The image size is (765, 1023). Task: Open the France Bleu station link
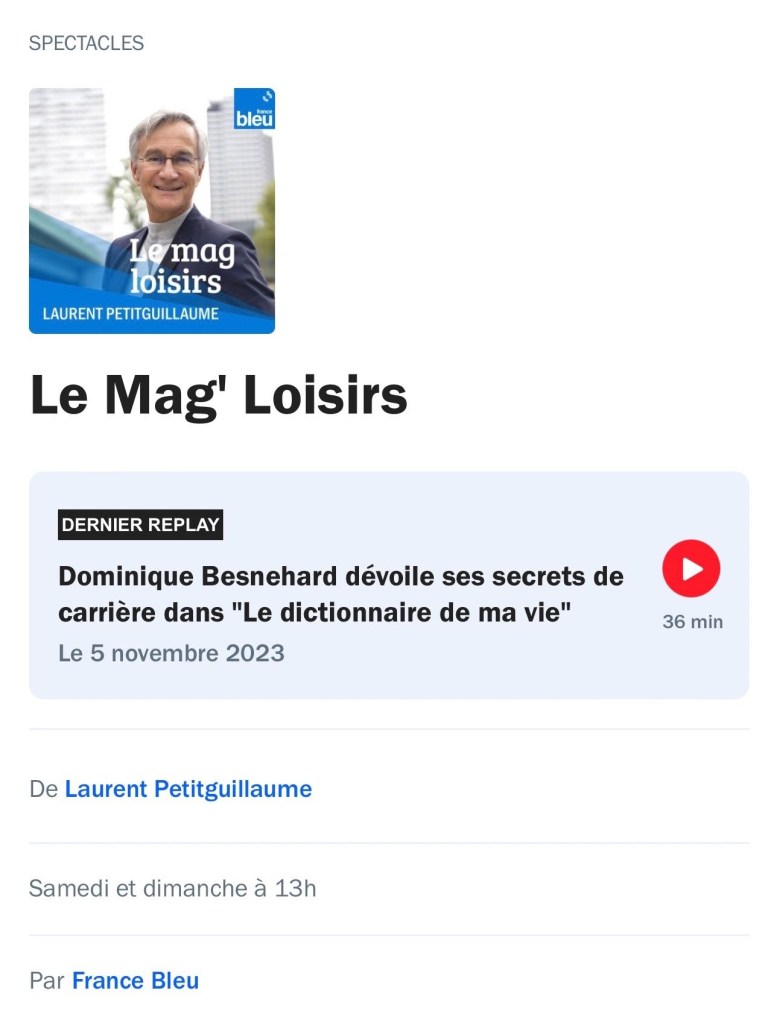click(x=135, y=981)
